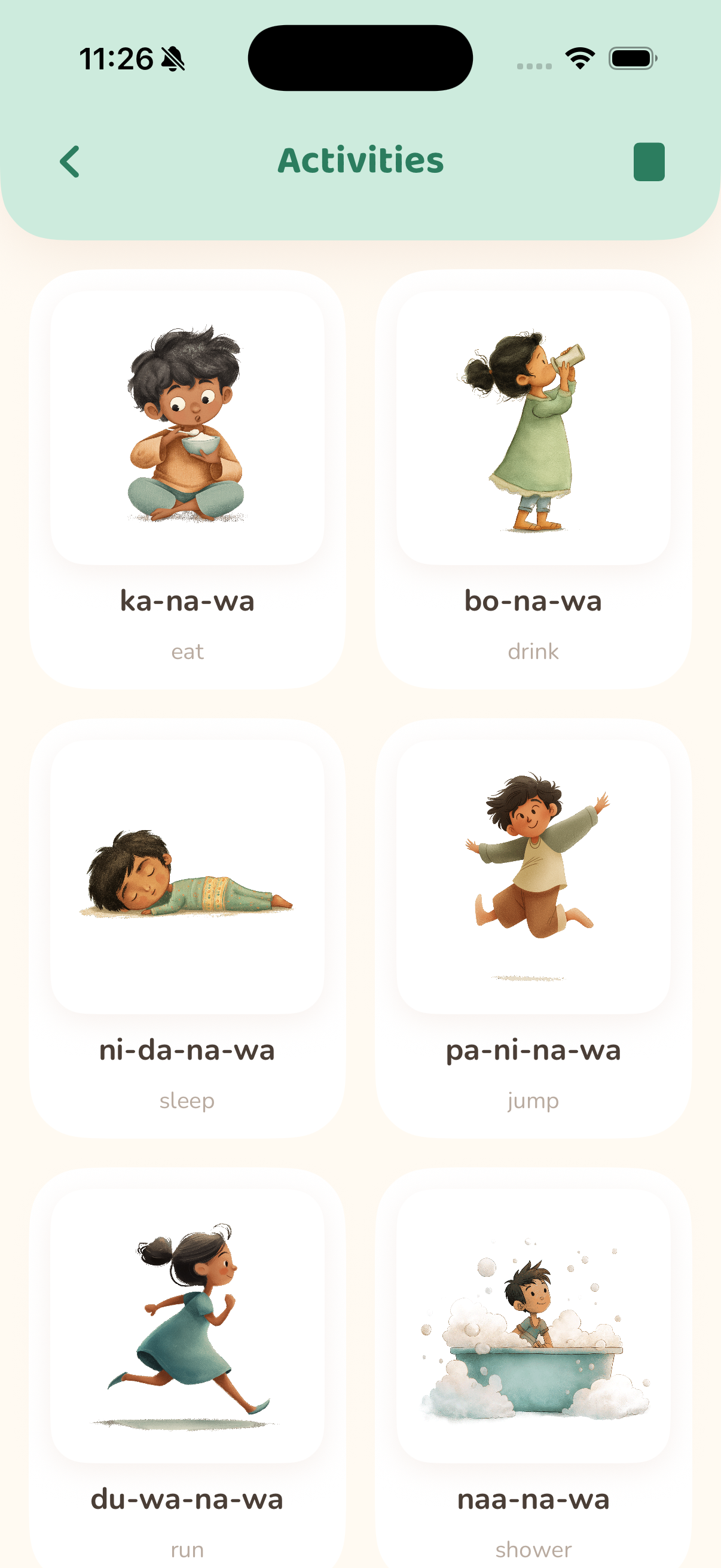The height and width of the screenshot is (1568, 721).
Task: Open the bo-na-wa drink card
Action: pyautogui.click(x=533, y=479)
